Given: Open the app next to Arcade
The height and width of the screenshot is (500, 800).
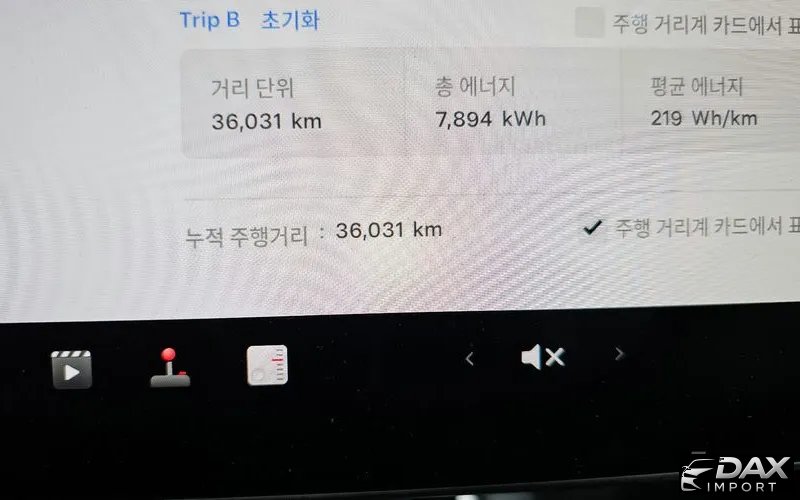Looking at the screenshot, I should [267, 366].
